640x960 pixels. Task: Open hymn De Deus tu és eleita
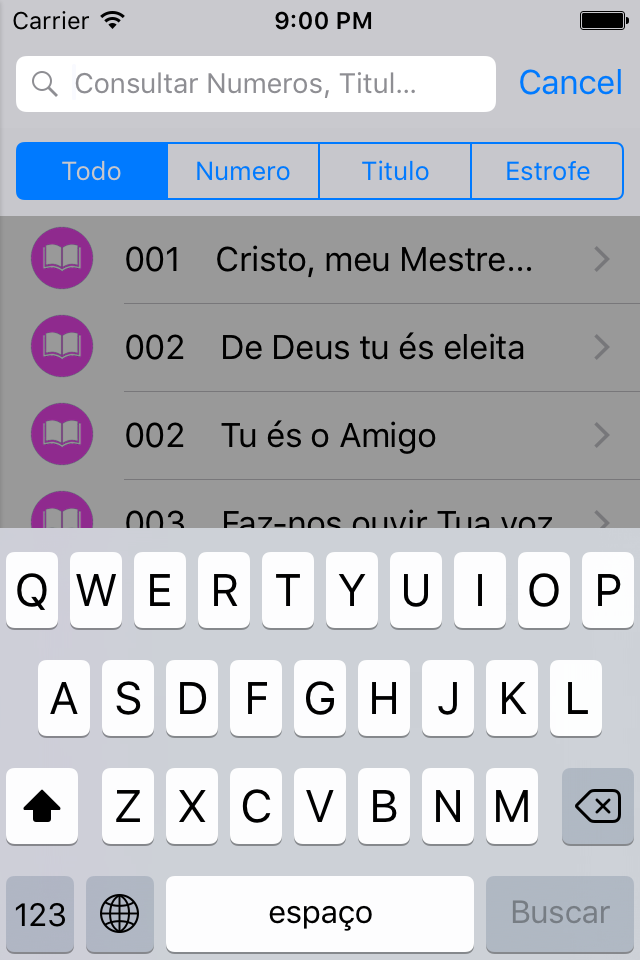tap(330, 348)
